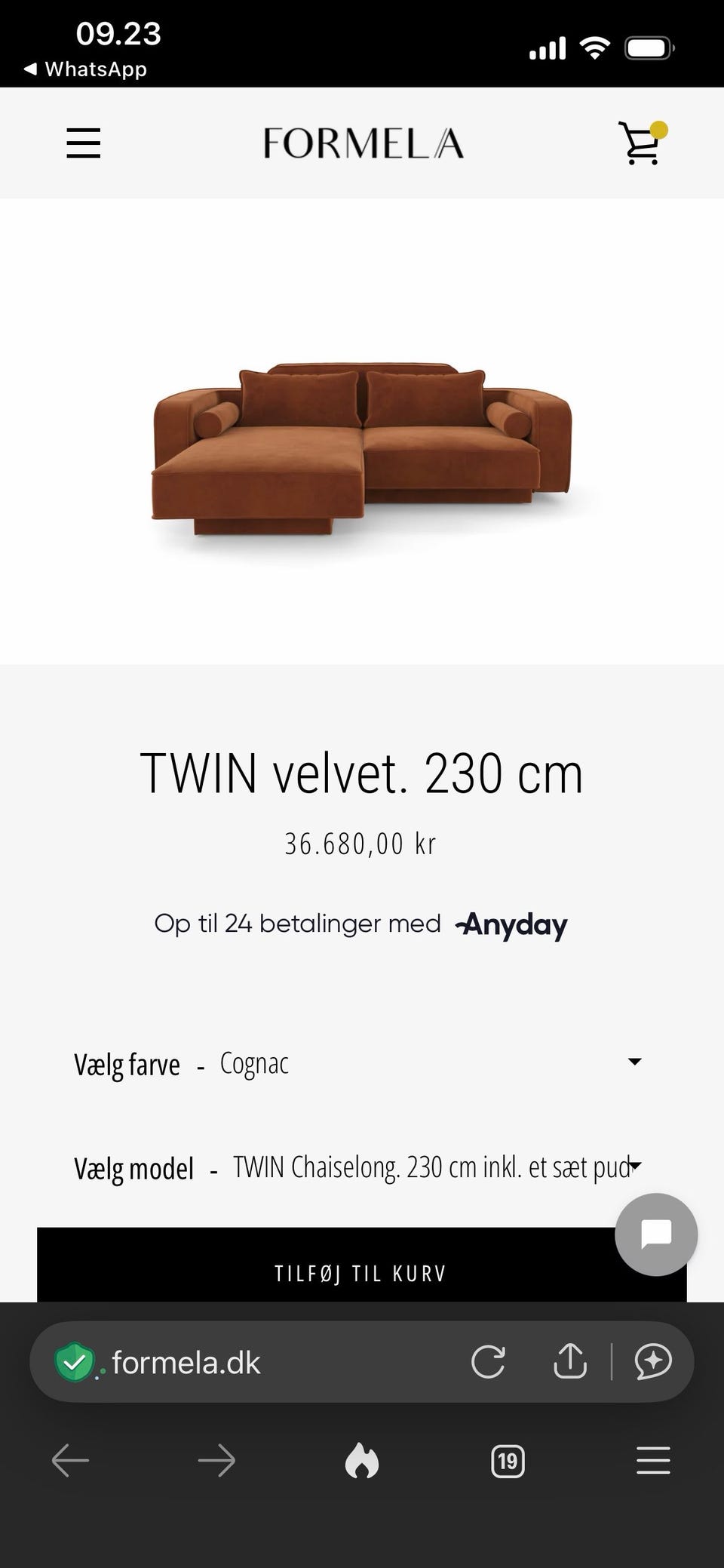Open the green privacy shield
724x1568 pixels.
tap(75, 1362)
